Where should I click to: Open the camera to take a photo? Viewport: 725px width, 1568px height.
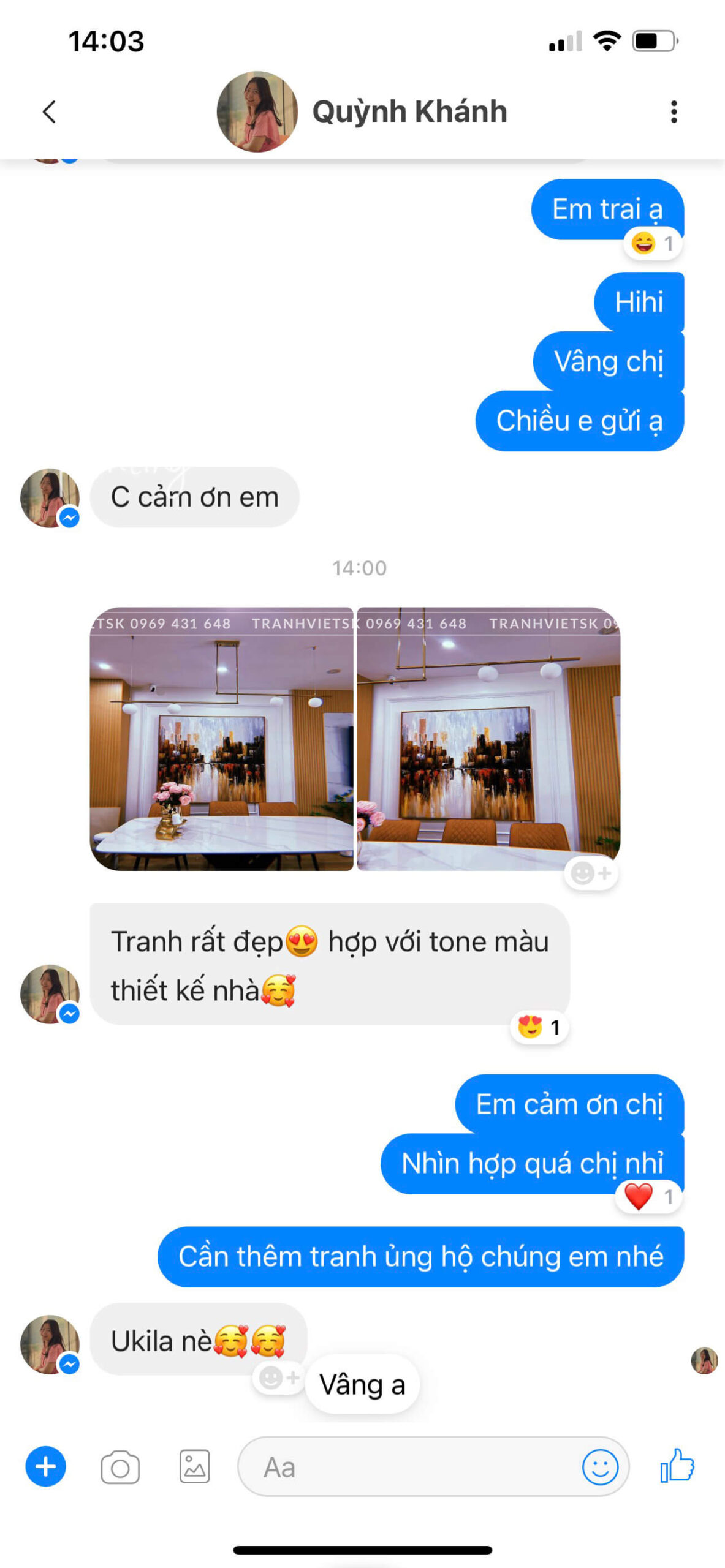point(120,1466)
